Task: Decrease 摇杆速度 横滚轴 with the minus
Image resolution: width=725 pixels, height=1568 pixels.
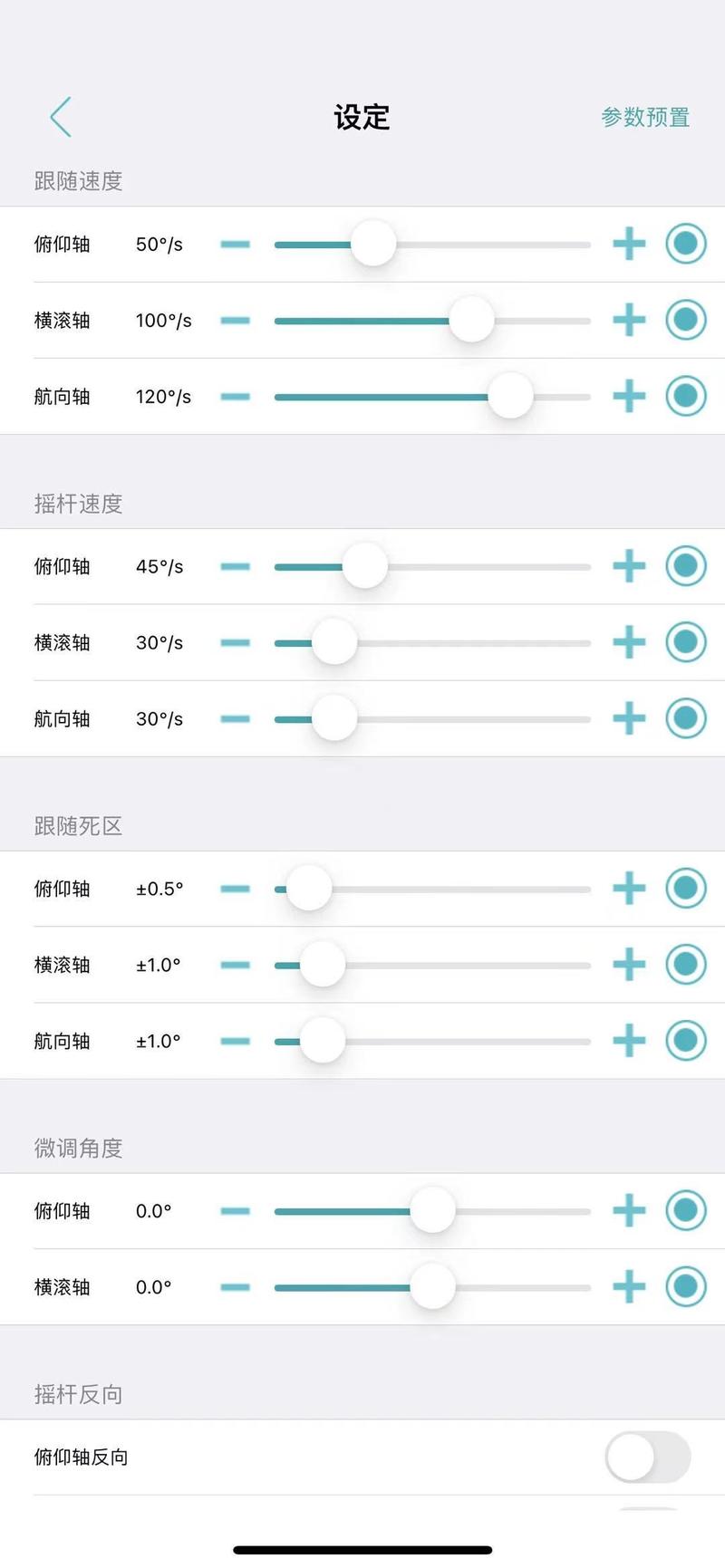Action: [235, 642]
